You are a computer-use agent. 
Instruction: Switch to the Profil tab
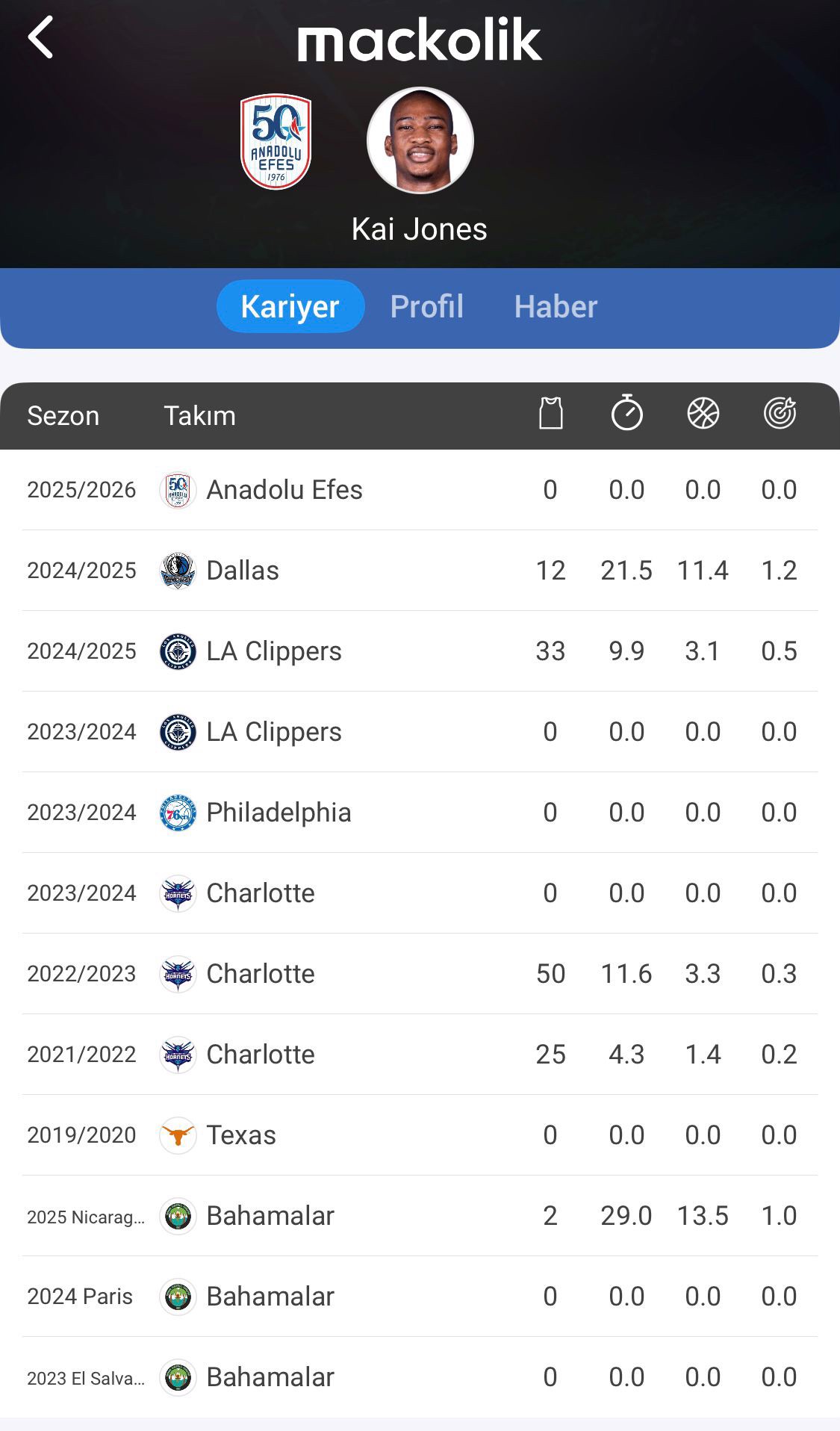click(x=426, y=306)
